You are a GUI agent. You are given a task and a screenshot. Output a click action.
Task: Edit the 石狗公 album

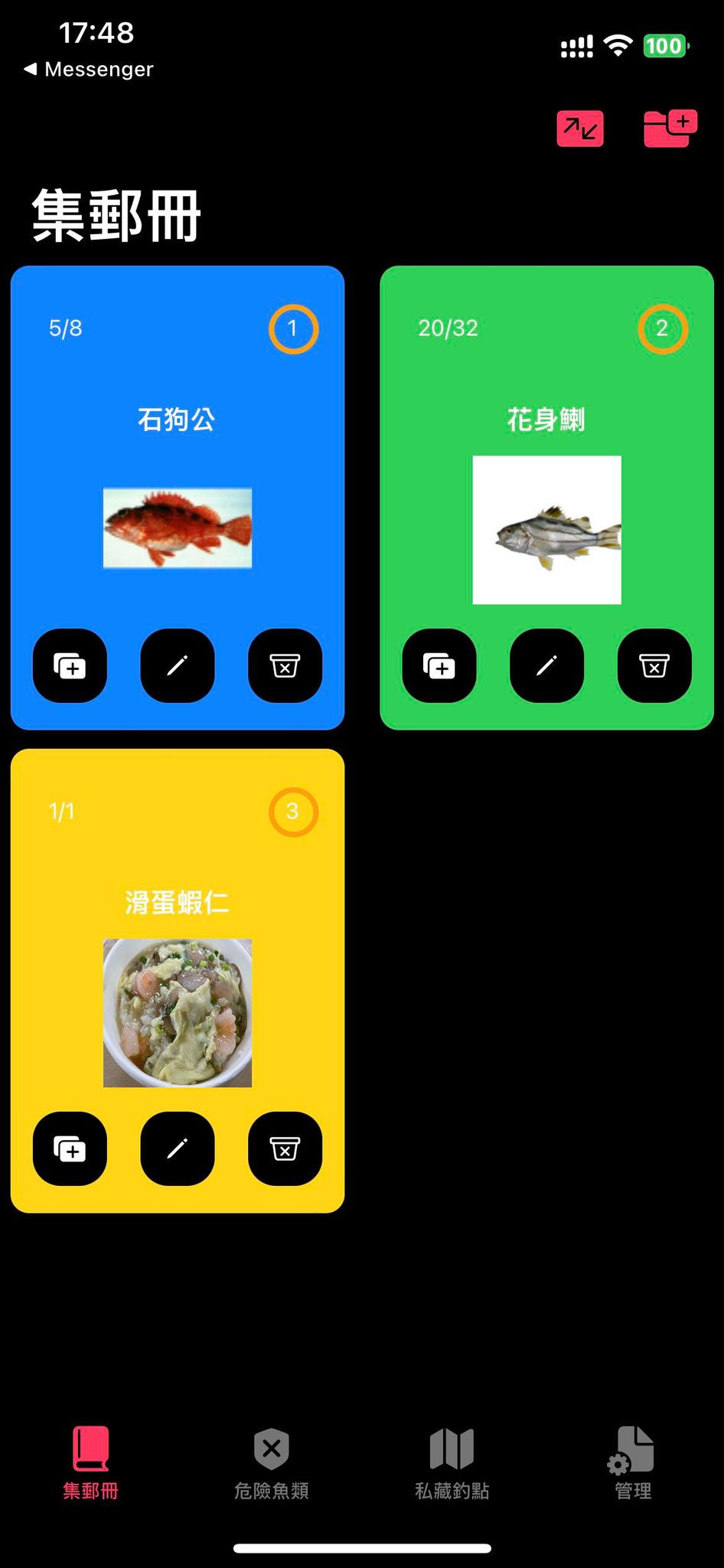coord(178,665)
